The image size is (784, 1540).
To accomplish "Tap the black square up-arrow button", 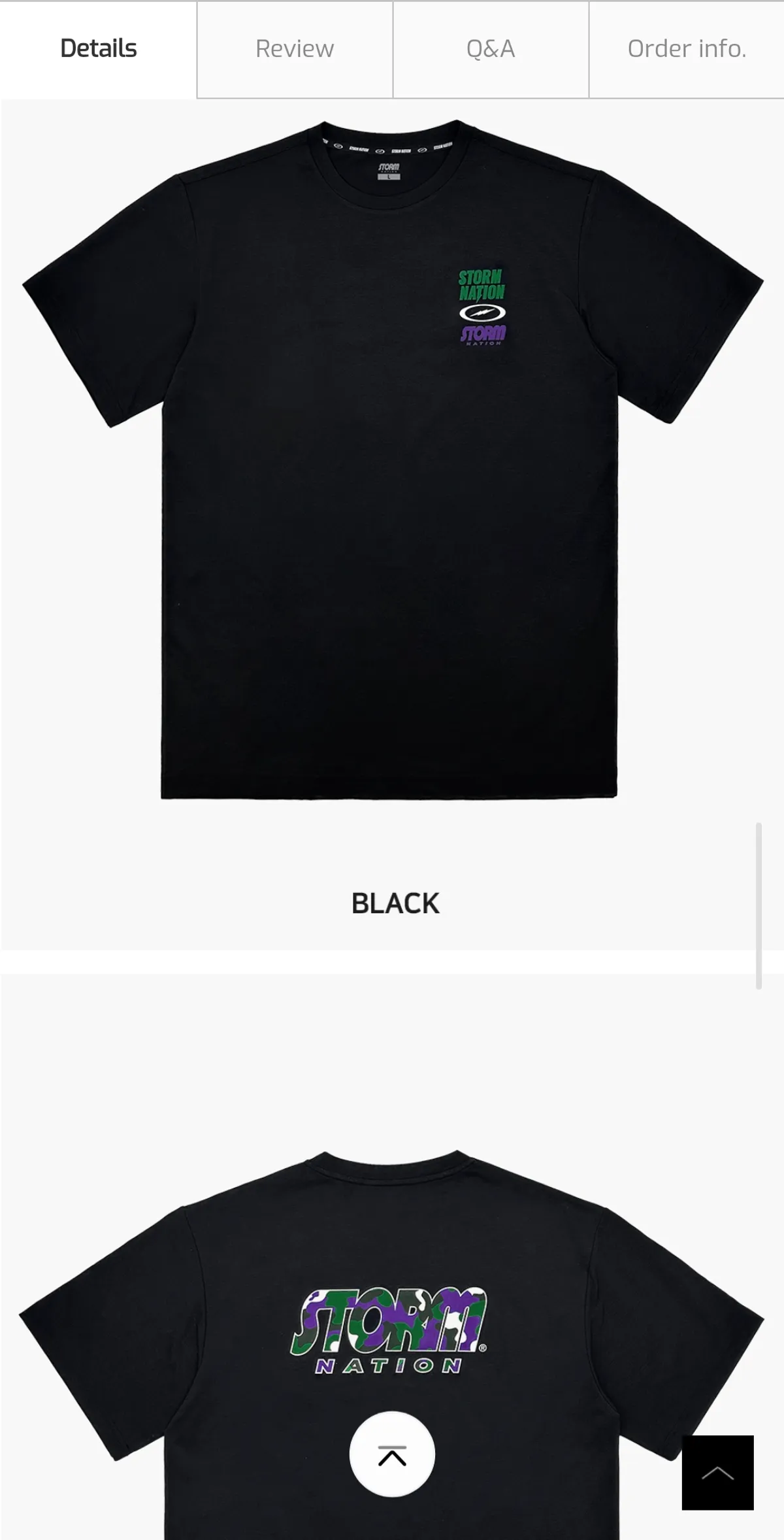I will tap(717, 1472).
